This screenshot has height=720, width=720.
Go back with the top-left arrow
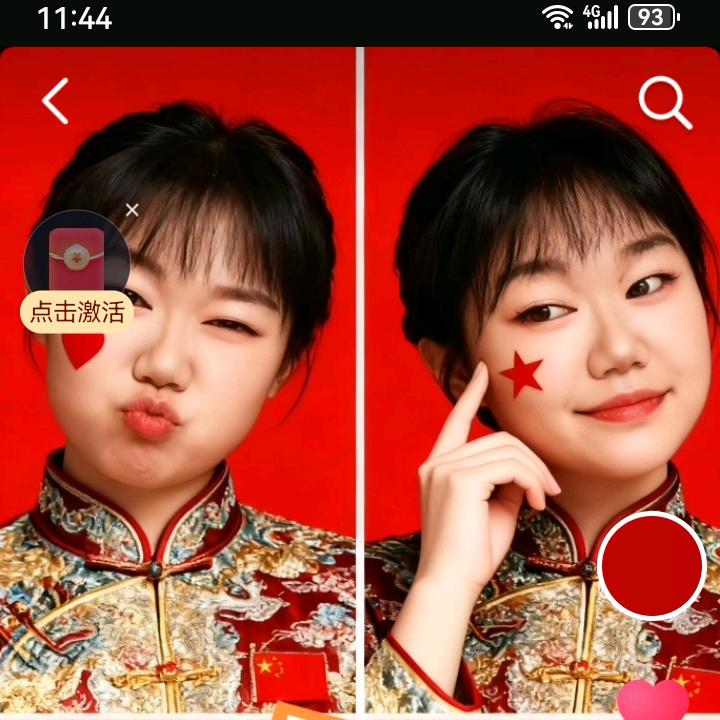tap(56, 101)
